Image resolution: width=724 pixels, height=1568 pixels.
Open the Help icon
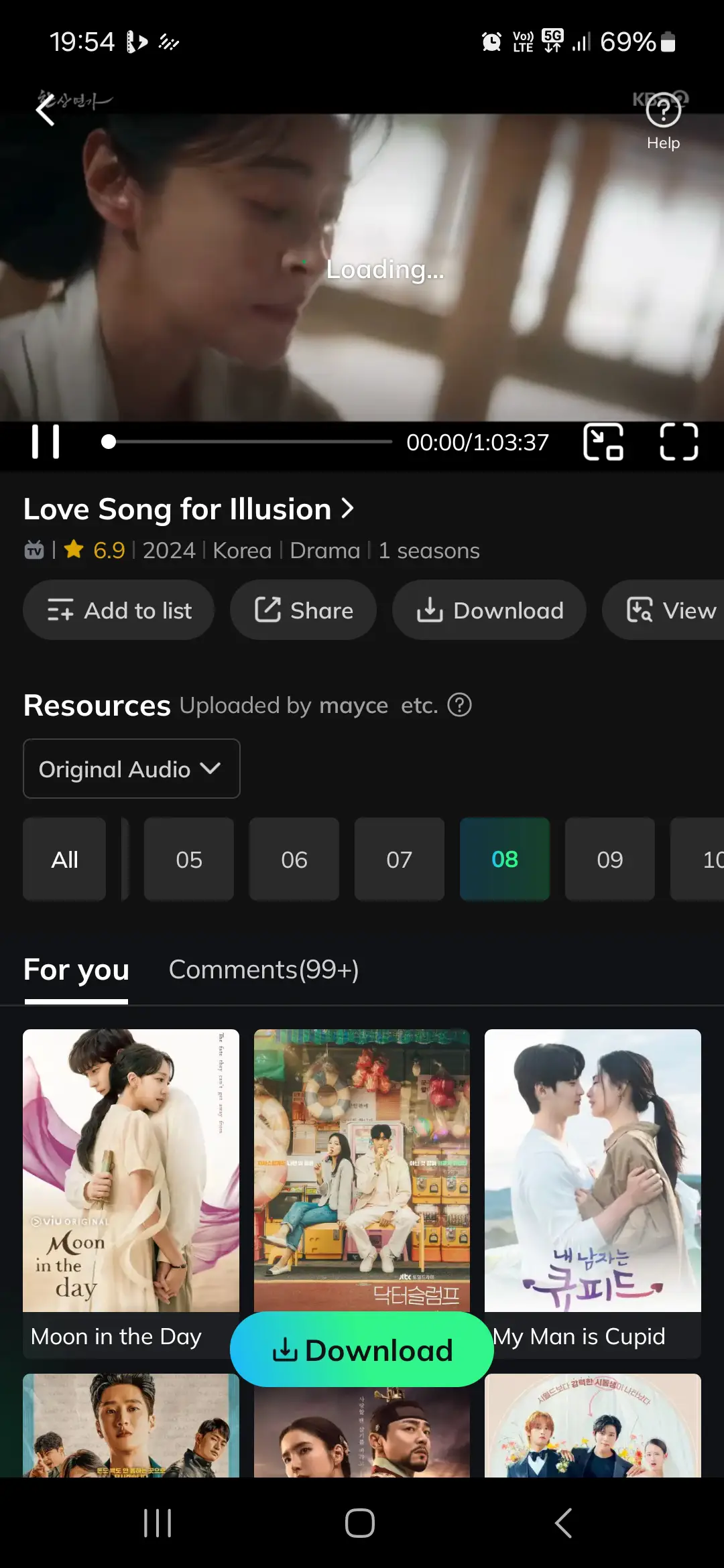[663, 111]
